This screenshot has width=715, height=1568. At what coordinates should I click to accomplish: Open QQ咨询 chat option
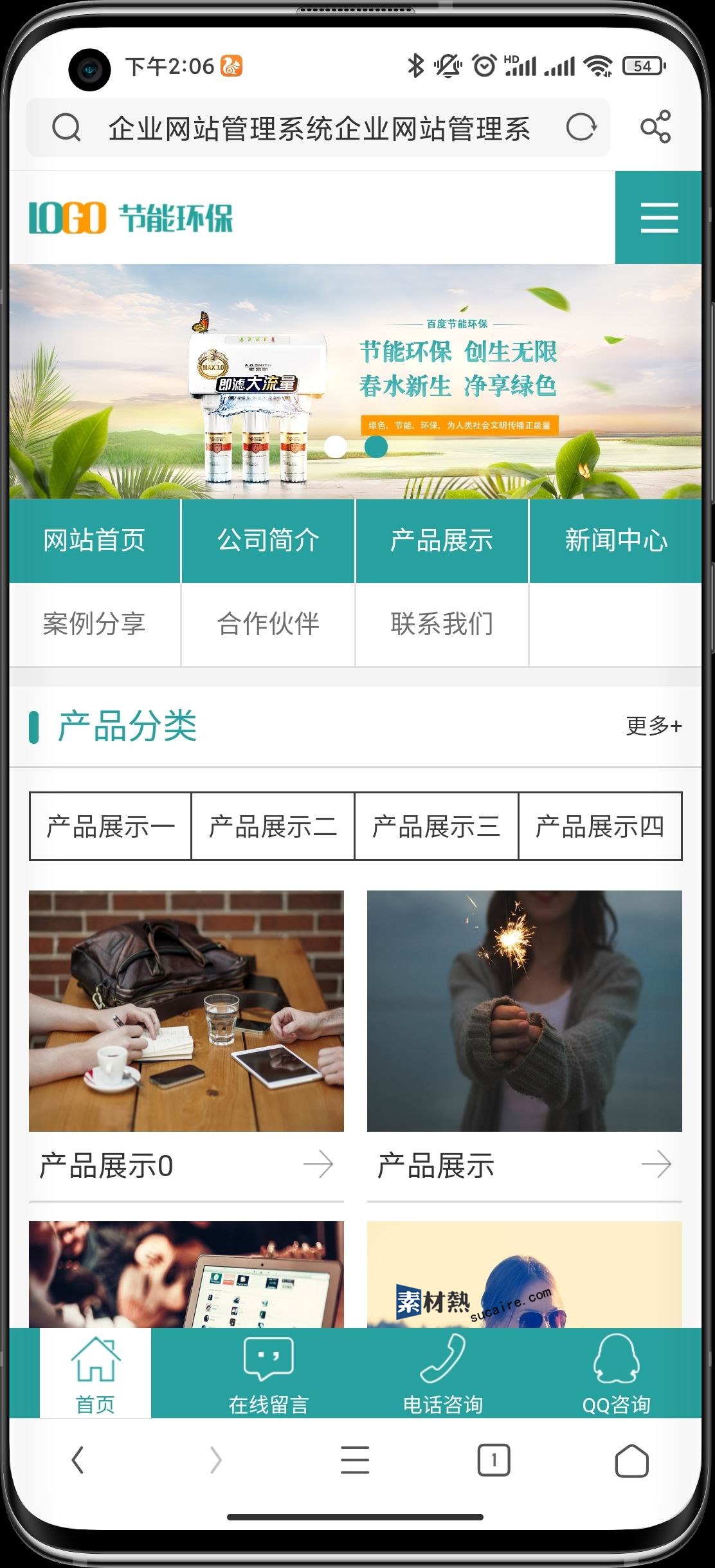(x=615, y=1374)
